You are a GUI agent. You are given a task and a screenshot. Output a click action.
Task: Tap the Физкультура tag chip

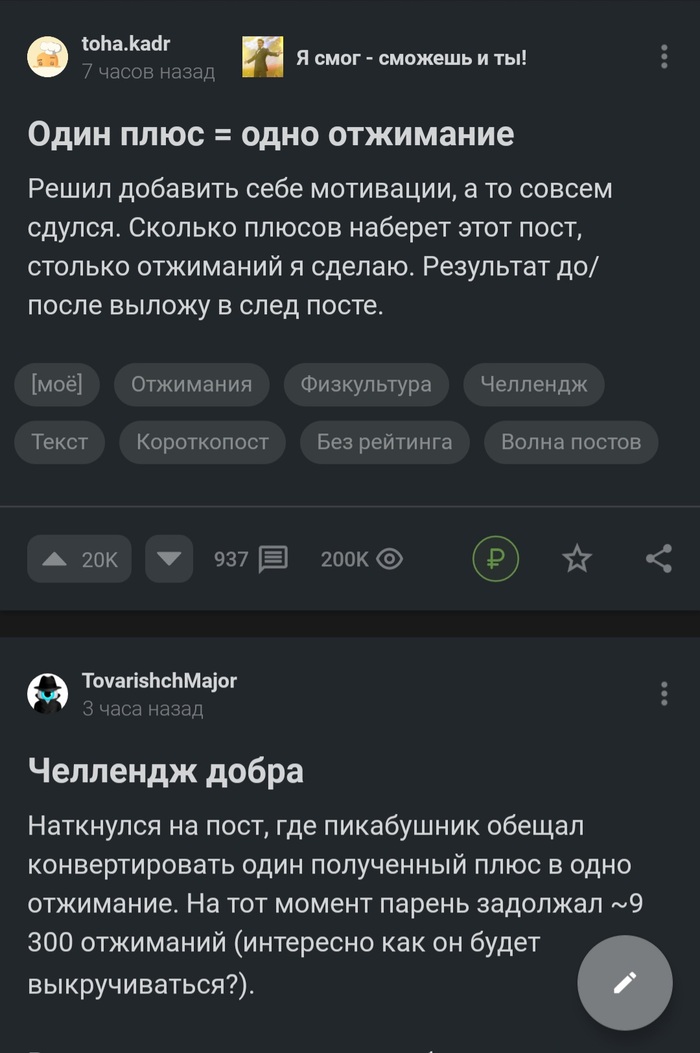point(366,384)
